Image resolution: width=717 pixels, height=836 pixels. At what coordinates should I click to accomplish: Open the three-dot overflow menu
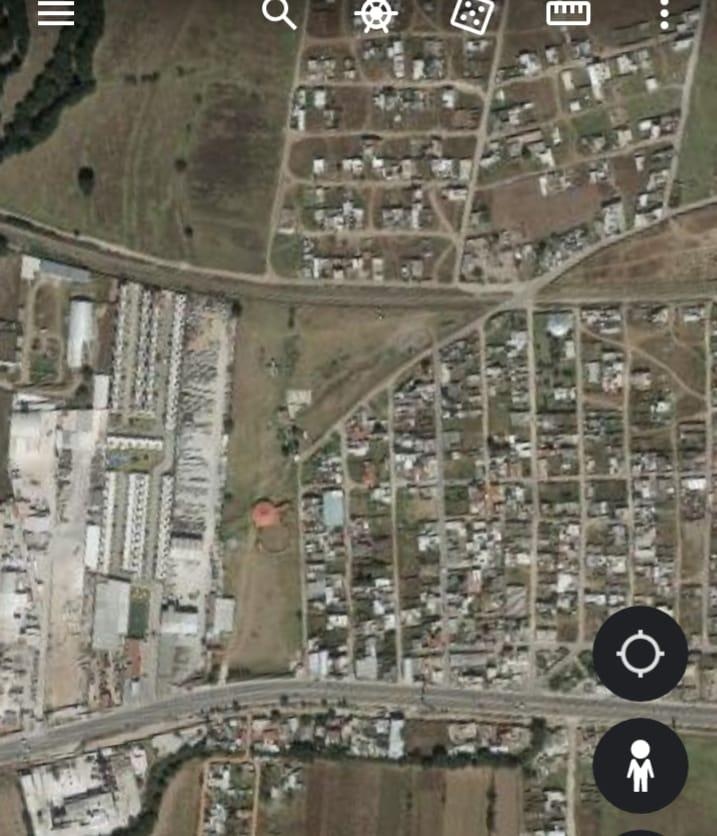pyautogui.click(x=664, y=14)
